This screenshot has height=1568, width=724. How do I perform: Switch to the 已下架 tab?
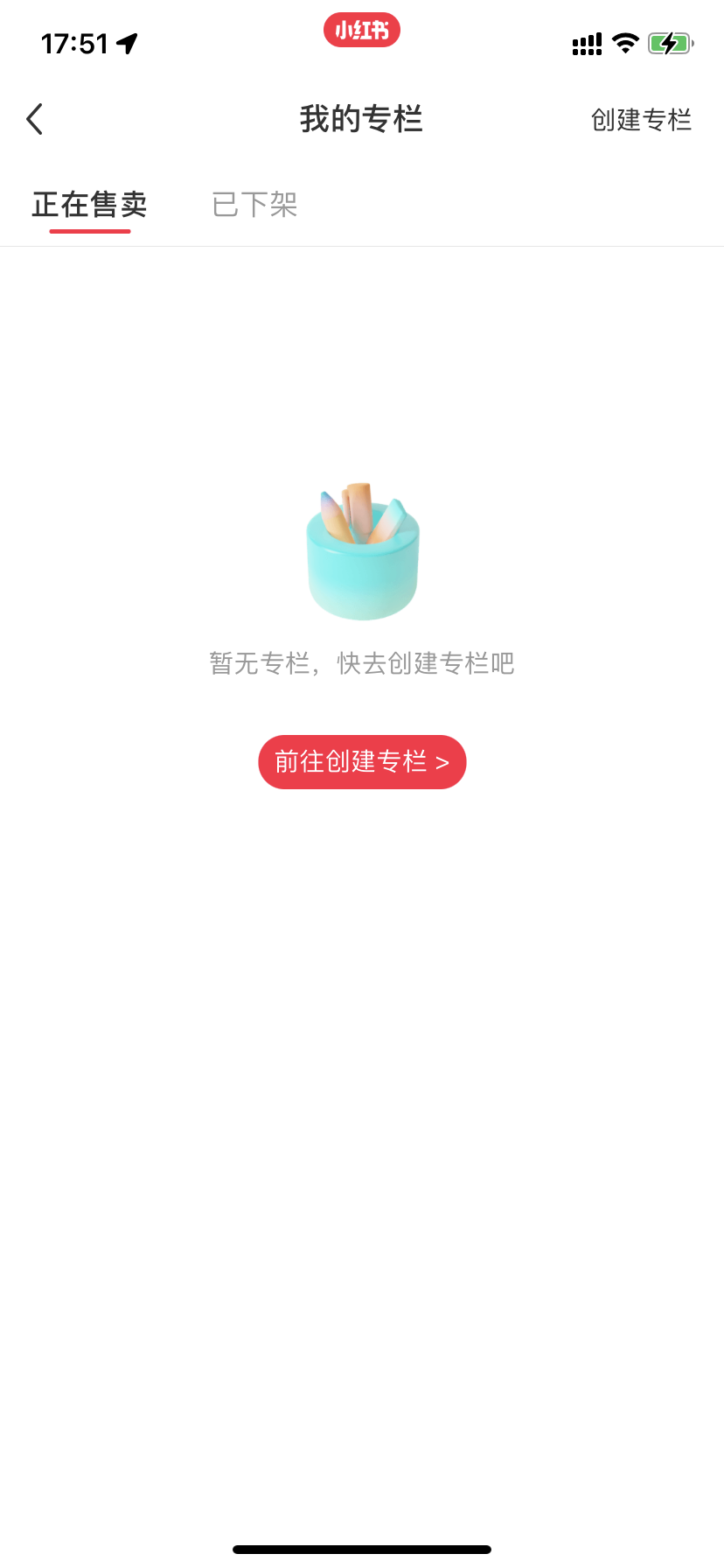[x=254, y=205]
